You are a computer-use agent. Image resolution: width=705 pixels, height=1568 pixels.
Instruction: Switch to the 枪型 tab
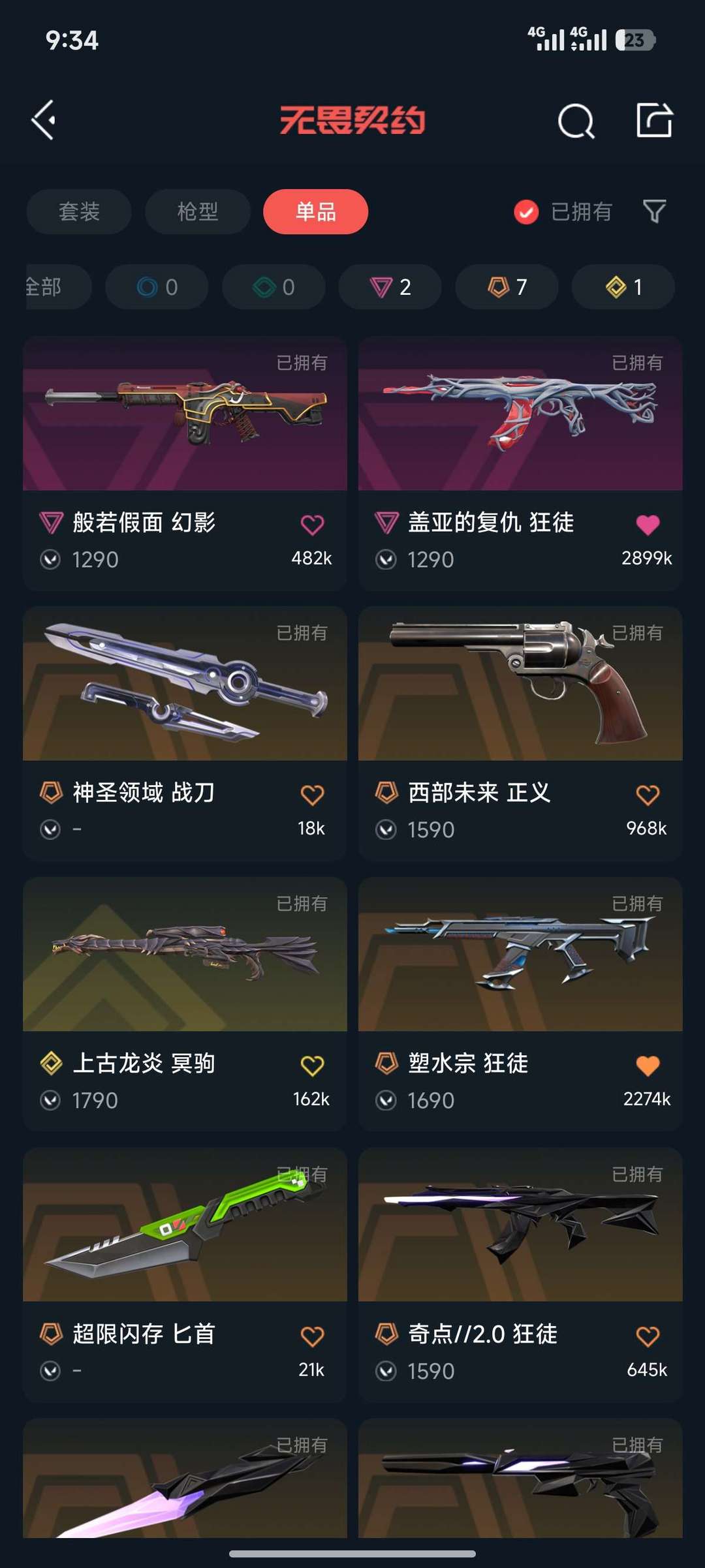pos(198,211)
